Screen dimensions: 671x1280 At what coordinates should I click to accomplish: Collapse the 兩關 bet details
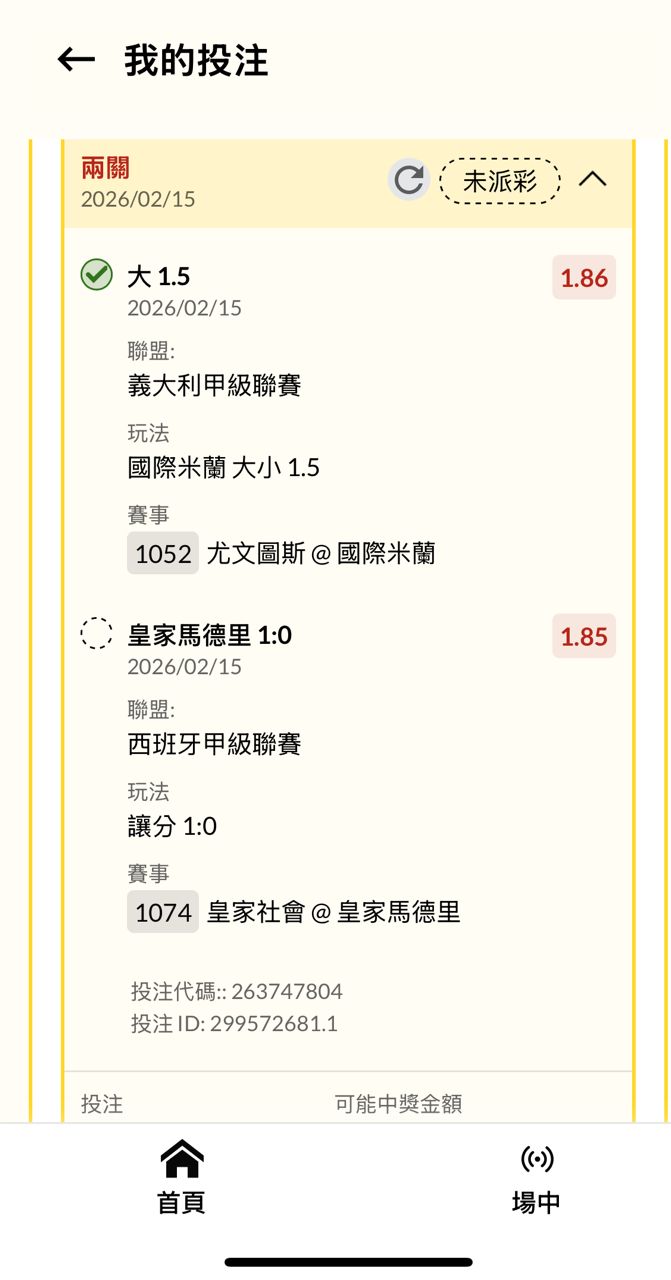[593, 180]
